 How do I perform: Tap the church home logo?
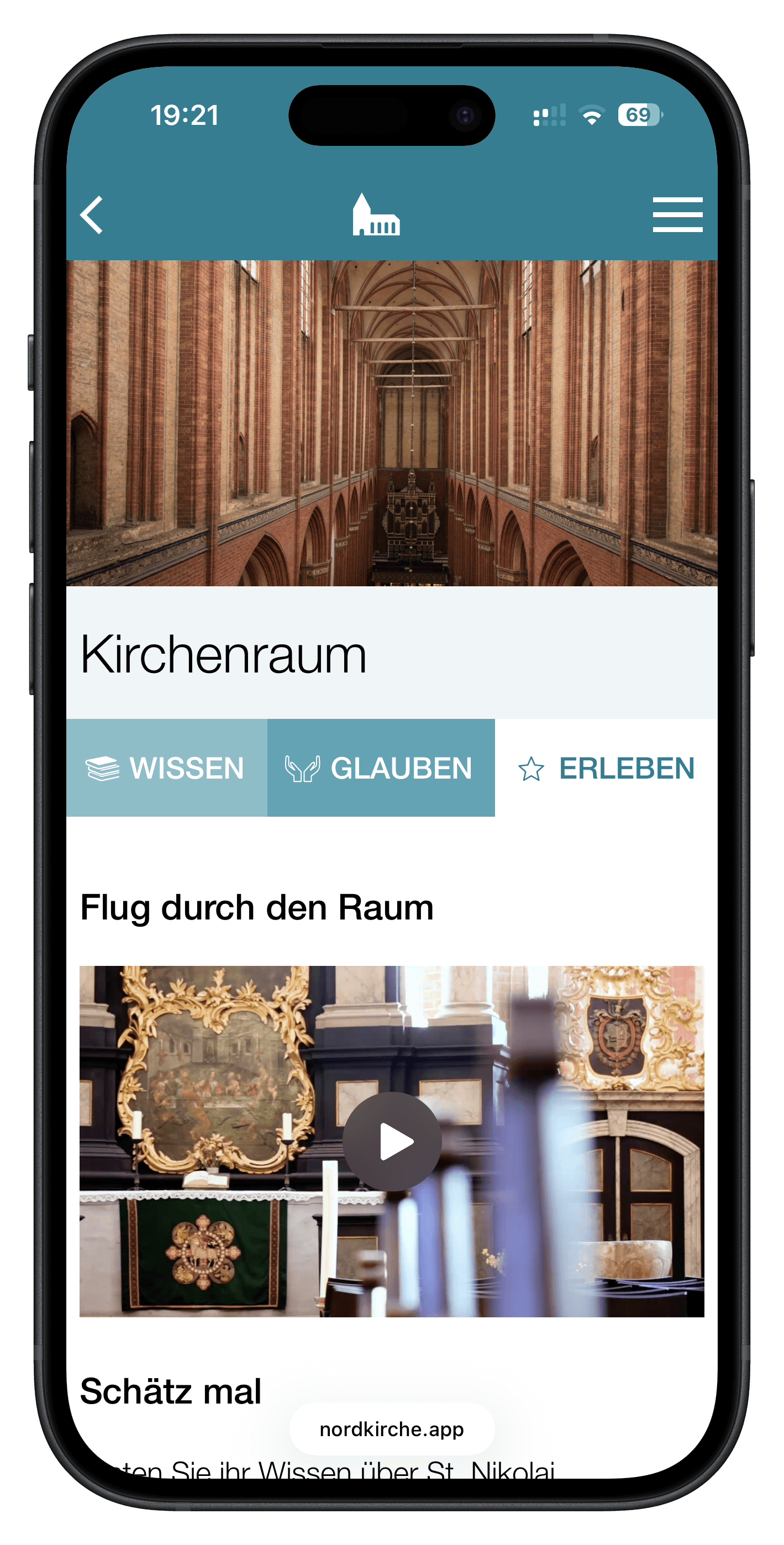click(376, 215)
